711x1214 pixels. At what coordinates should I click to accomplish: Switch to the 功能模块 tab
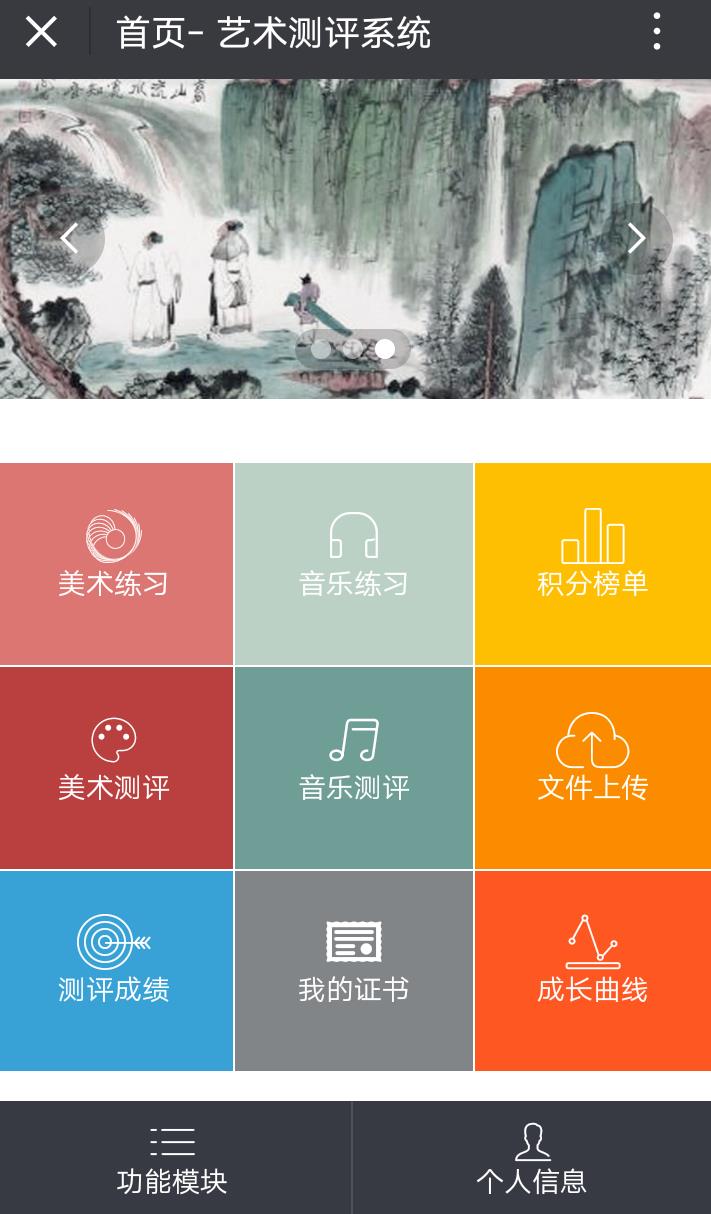pos(173,1159)
